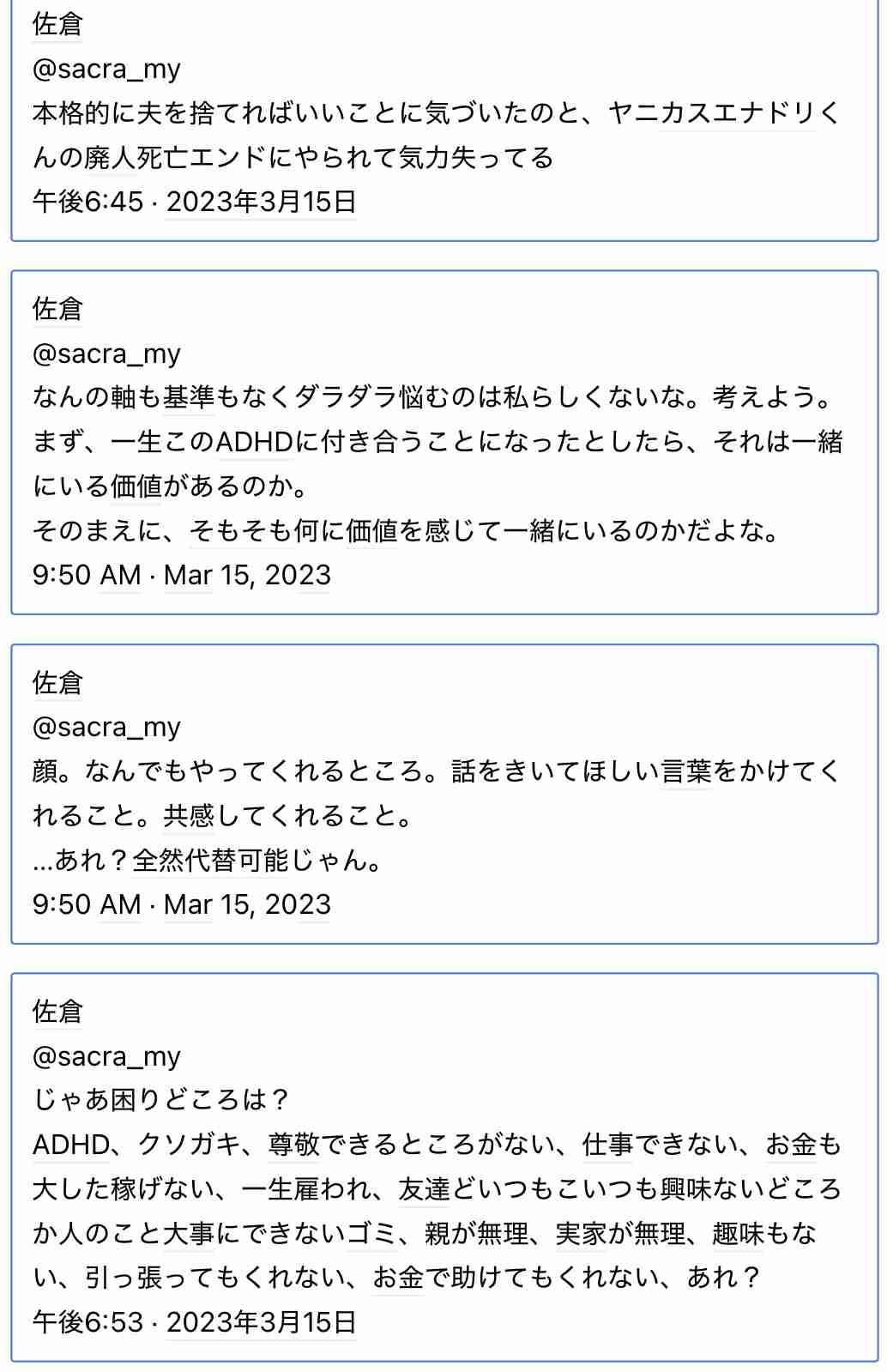The image size is (887, 1372).
Task: Tap the 仕事 keyword link
Action: click(607, 1145)
